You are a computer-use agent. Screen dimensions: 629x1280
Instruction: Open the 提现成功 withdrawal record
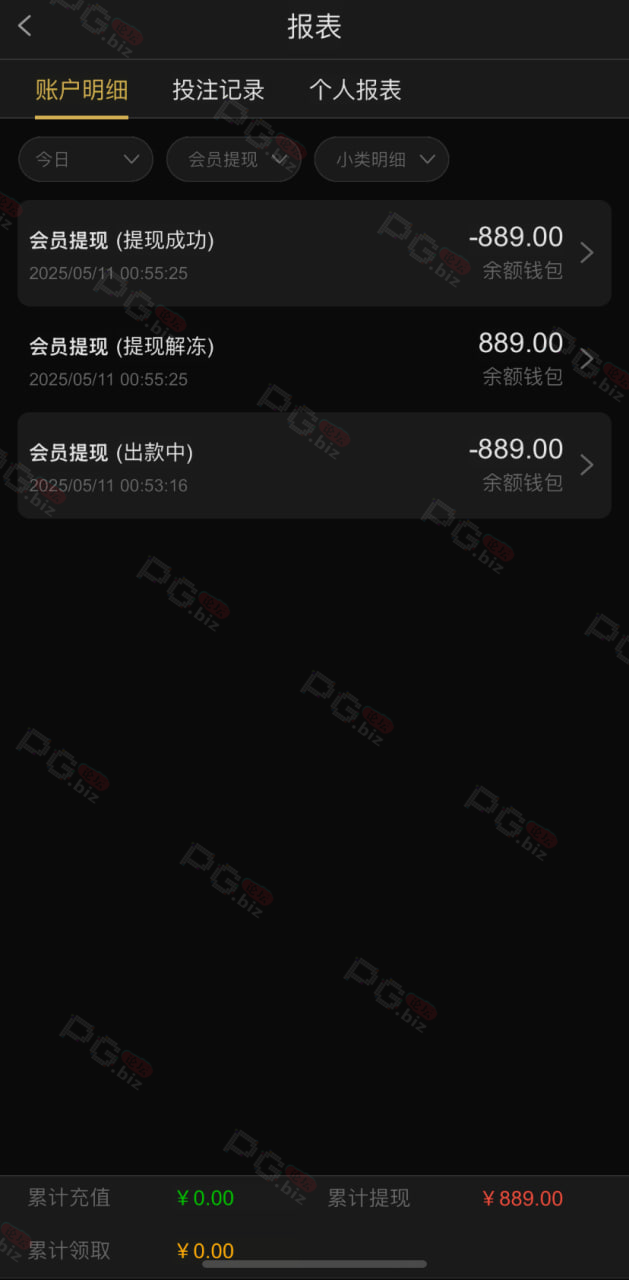coord(314,253)
